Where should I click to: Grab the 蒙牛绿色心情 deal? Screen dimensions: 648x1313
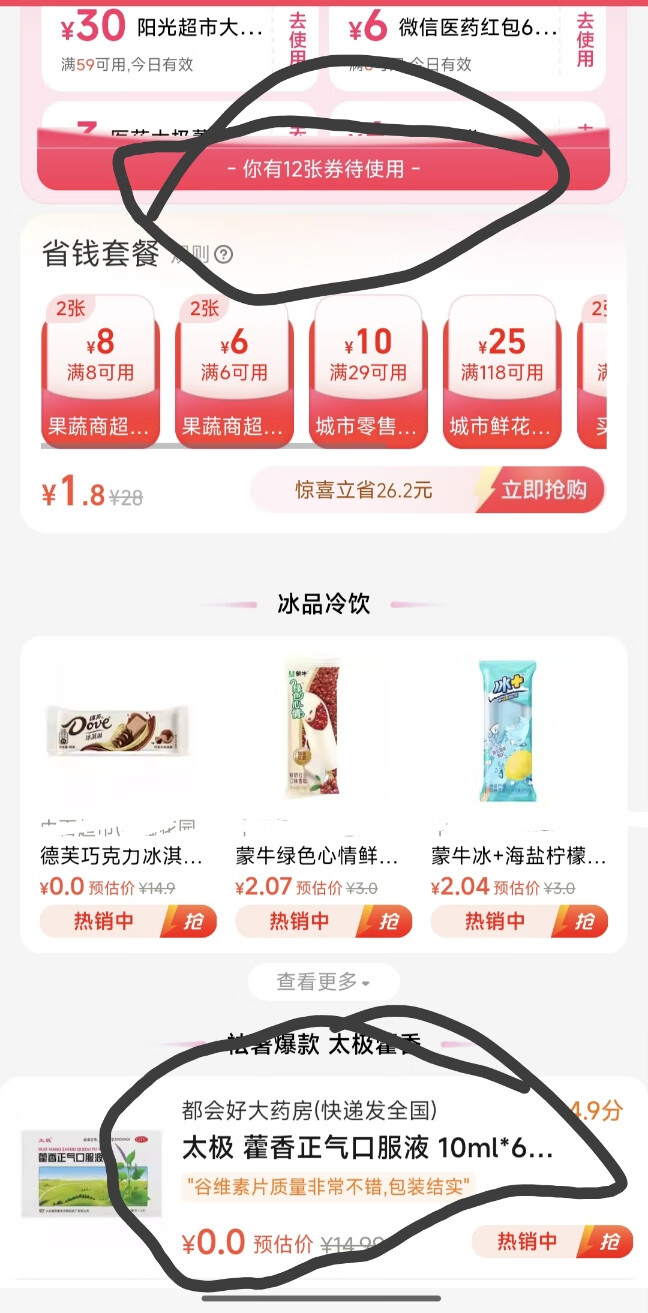click(x=323, y=921)
